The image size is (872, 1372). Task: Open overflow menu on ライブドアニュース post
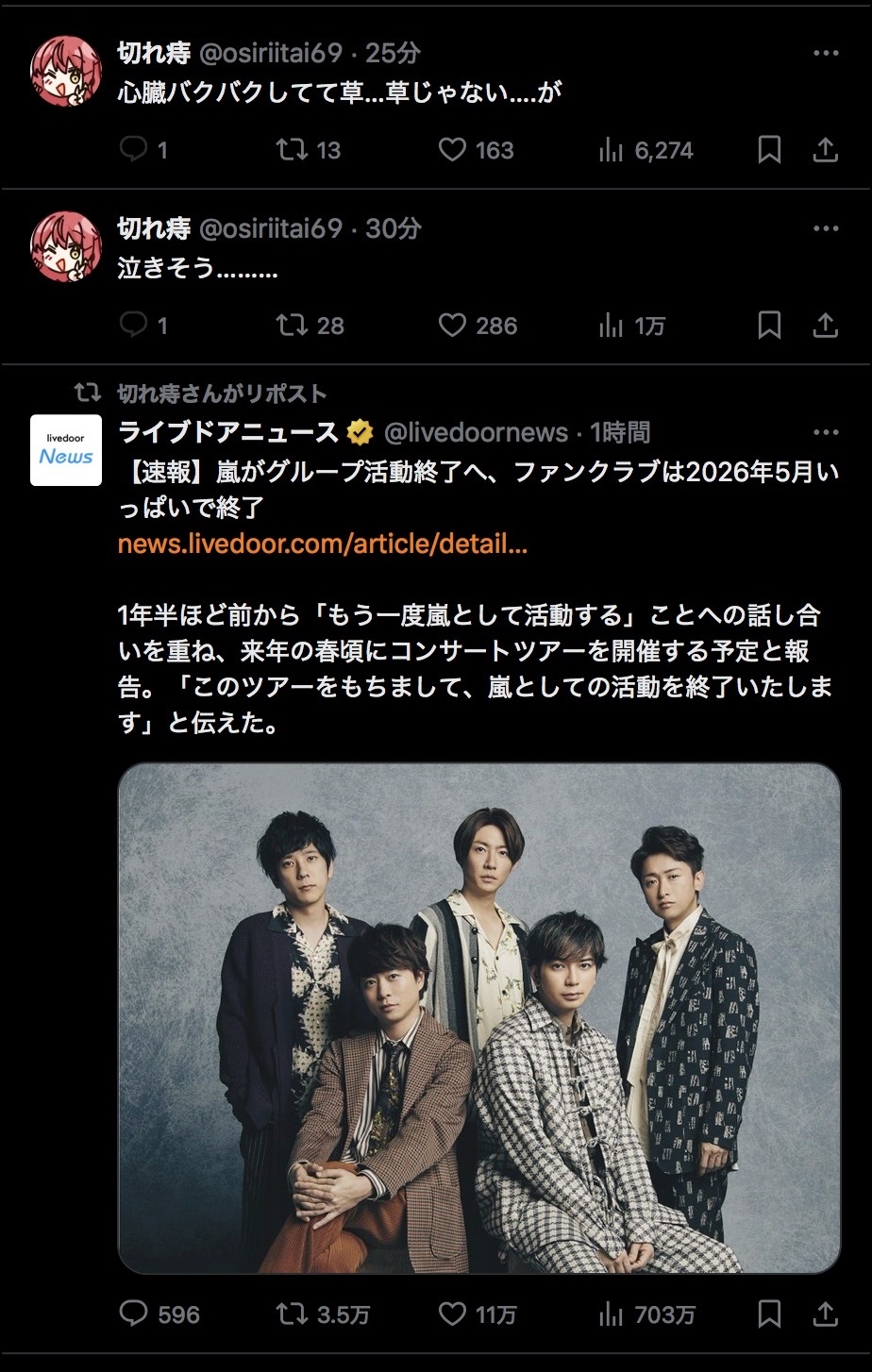pos(825,433)
